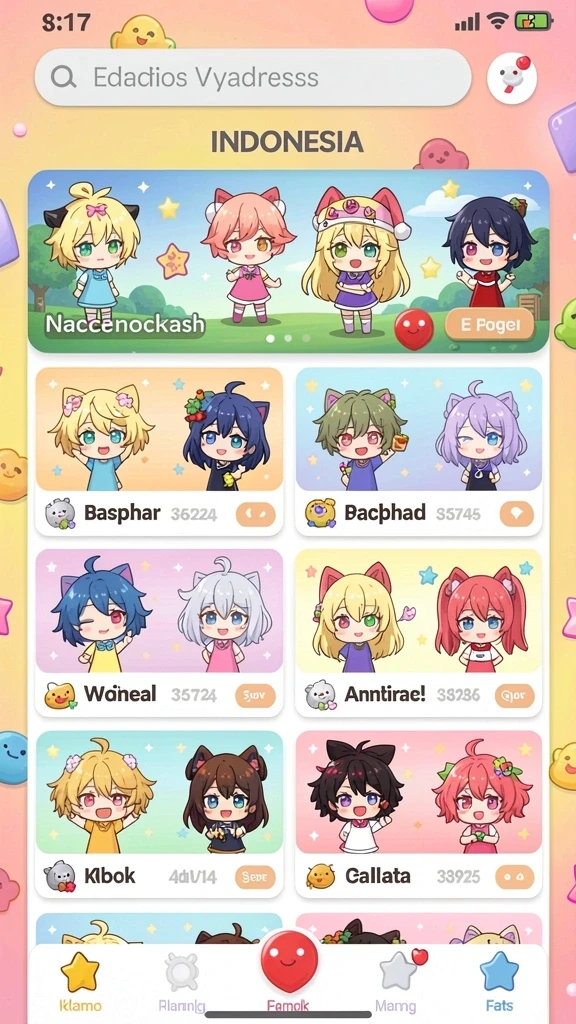This screenshot has width=576, height=1024.
Task: Tap the orange button on Basphar row
Action: click(255, 515)
